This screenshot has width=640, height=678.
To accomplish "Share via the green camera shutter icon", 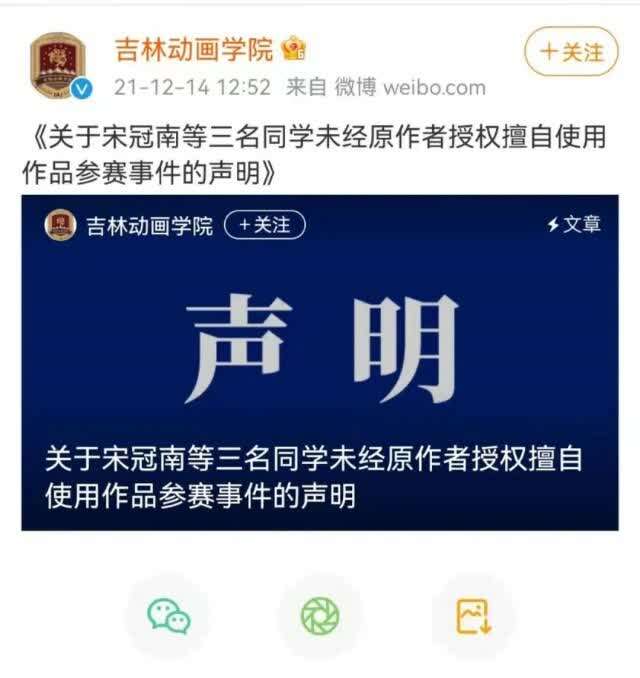I will click(319, 615).
